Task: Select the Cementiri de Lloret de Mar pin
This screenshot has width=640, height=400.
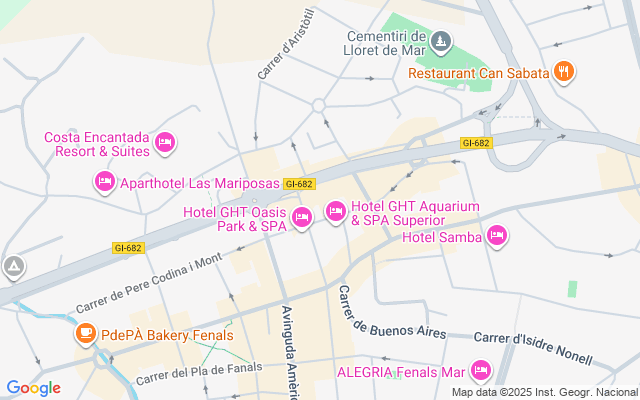Action: (443, 41)
